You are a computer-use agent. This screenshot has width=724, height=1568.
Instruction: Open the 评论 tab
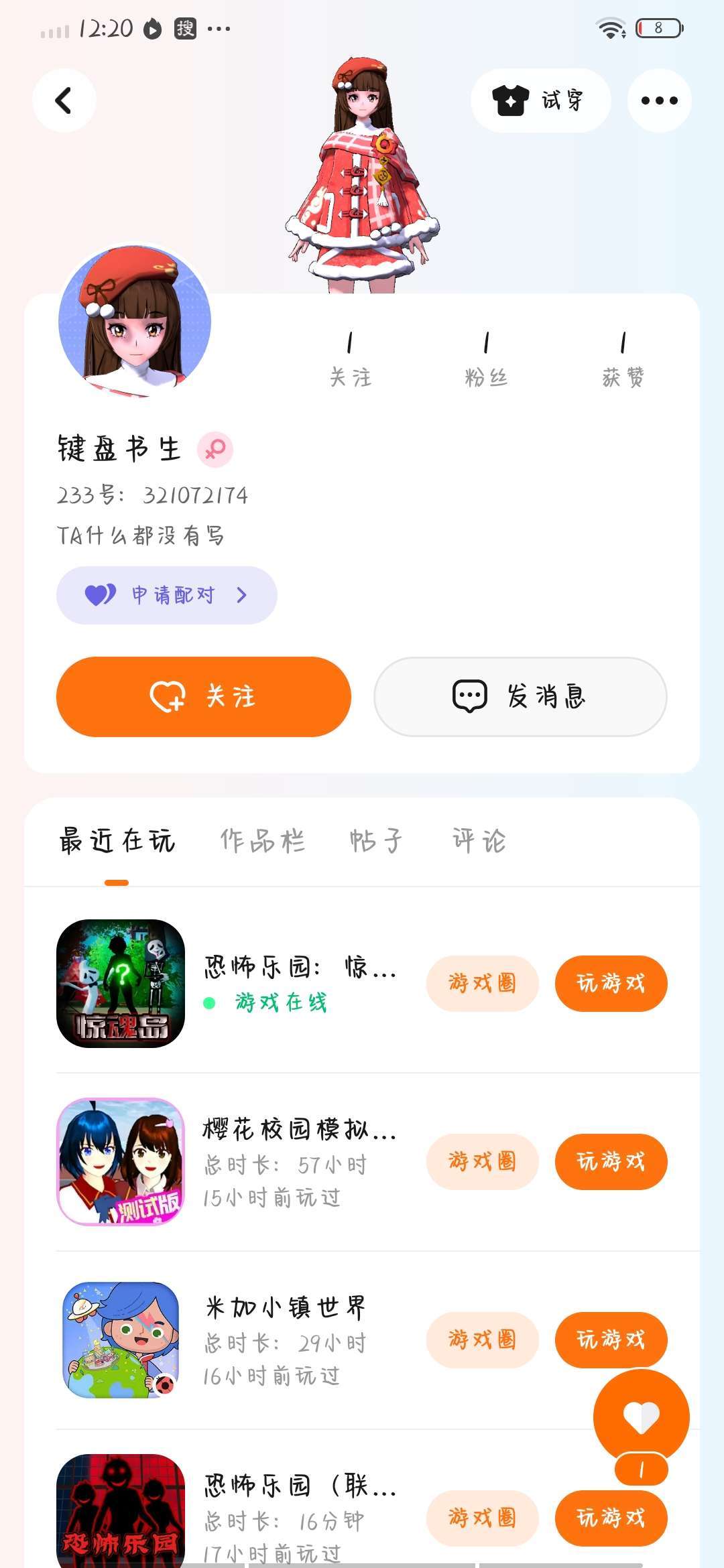tap(479, 840)
